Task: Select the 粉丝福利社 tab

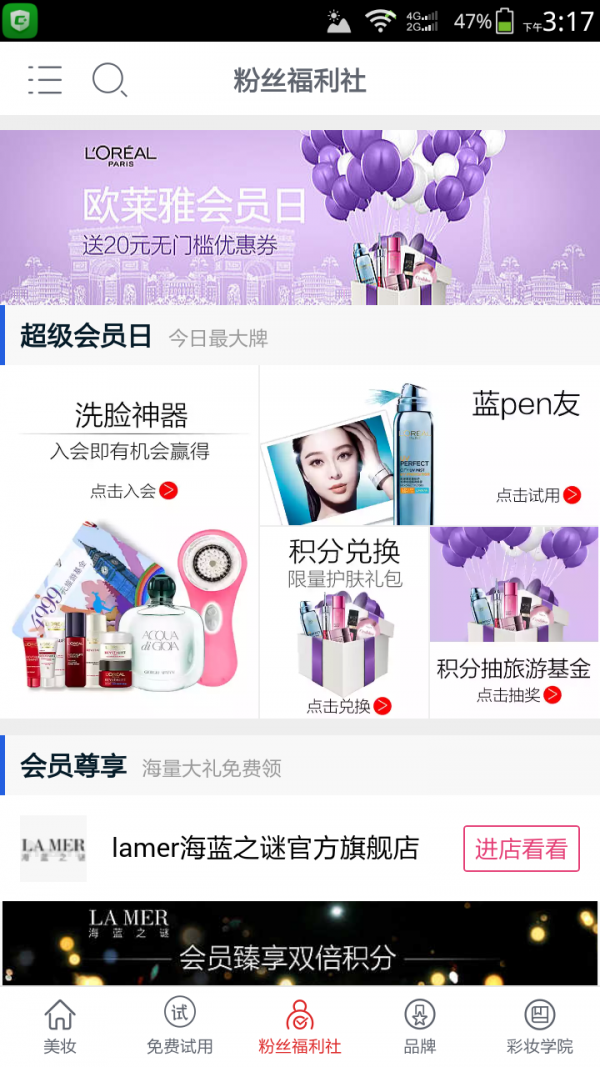Action: point(300,1027)
